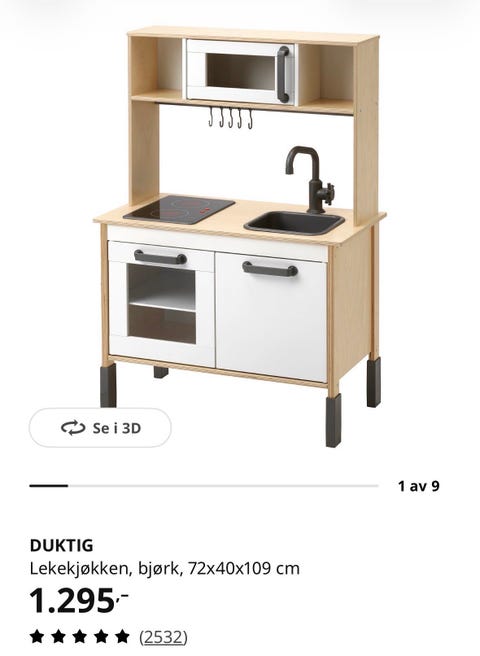Open the Se i 3D view
The height and width of the screenshot is (656, 480).
pyautogui.click(x=100, y=428)
